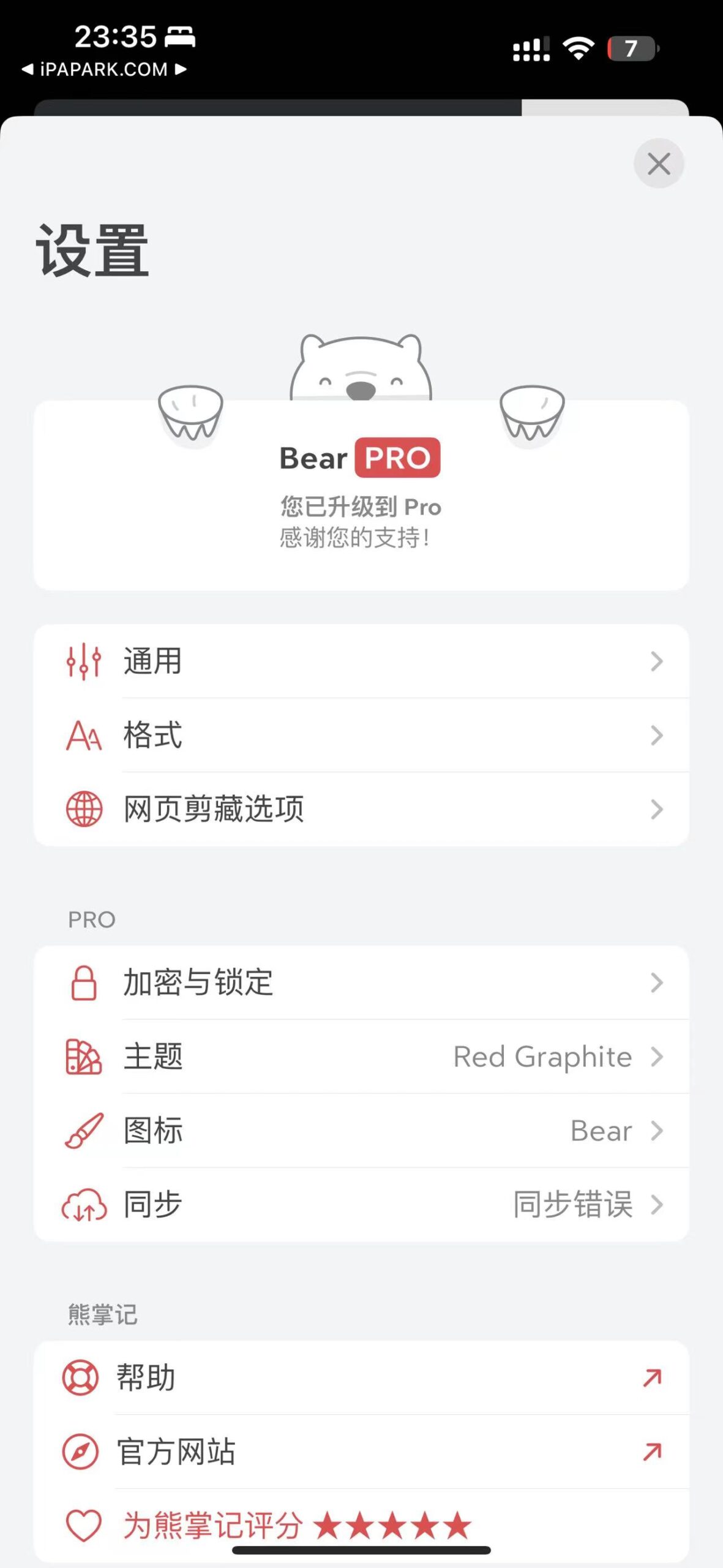This screenshot has width=723, height=1568.
Task: Click the paintbrush icon for 图标
Action: coord(84,1131)
